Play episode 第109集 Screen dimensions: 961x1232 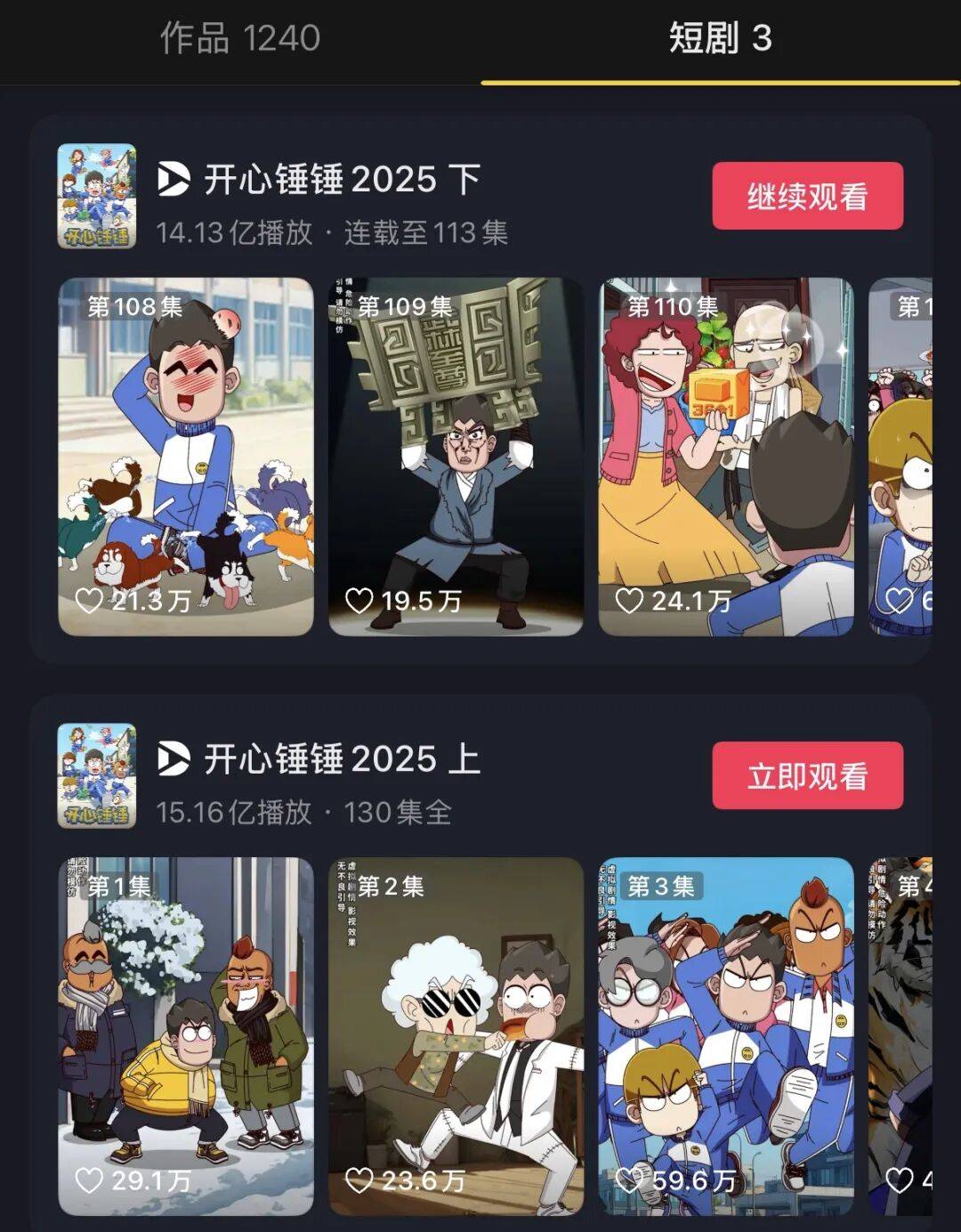click(456, 457)
